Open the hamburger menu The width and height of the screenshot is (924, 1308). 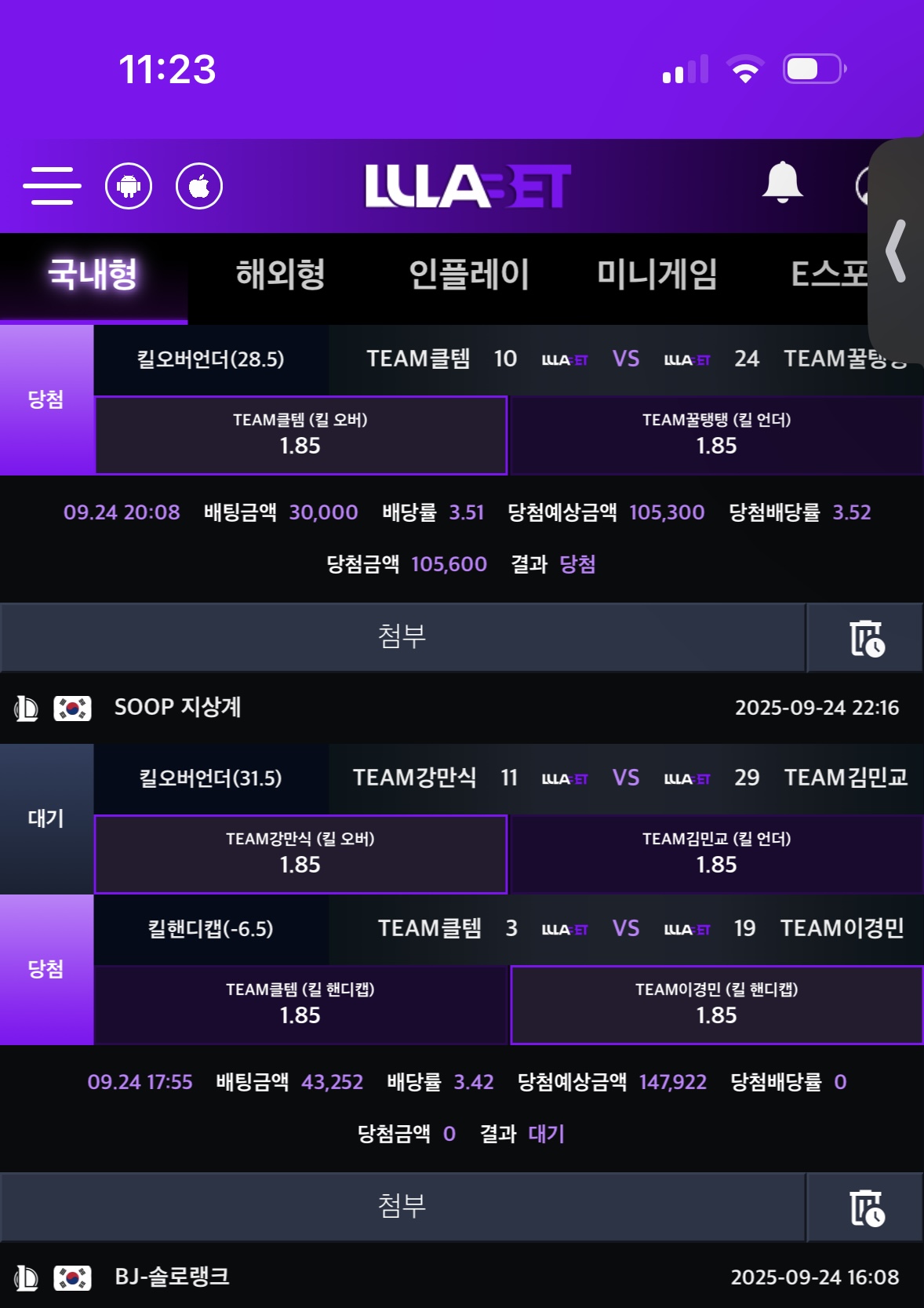[x=52, y=186]
